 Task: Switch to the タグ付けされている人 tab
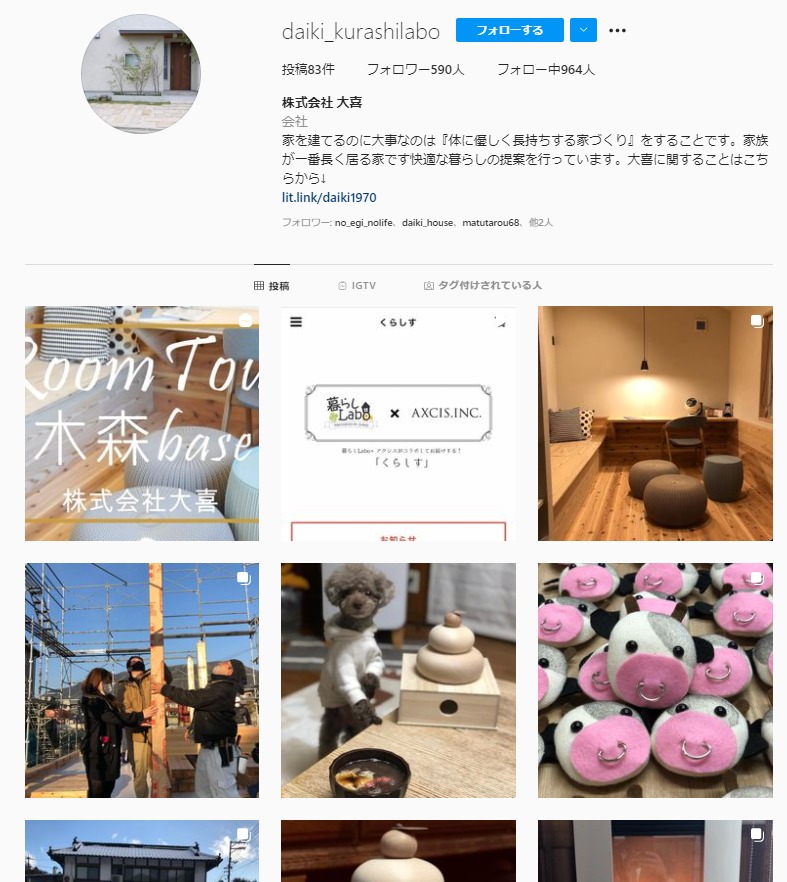click(483, 285)
